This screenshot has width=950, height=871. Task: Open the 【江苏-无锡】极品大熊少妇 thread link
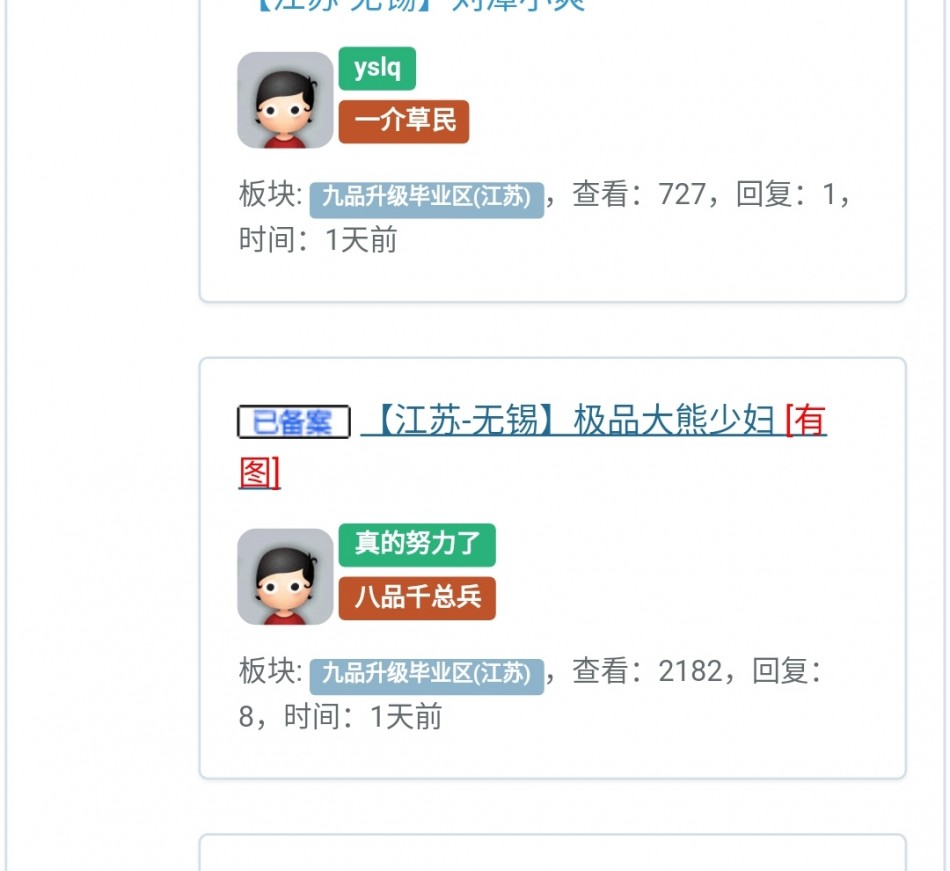click(x=570, y=422)
